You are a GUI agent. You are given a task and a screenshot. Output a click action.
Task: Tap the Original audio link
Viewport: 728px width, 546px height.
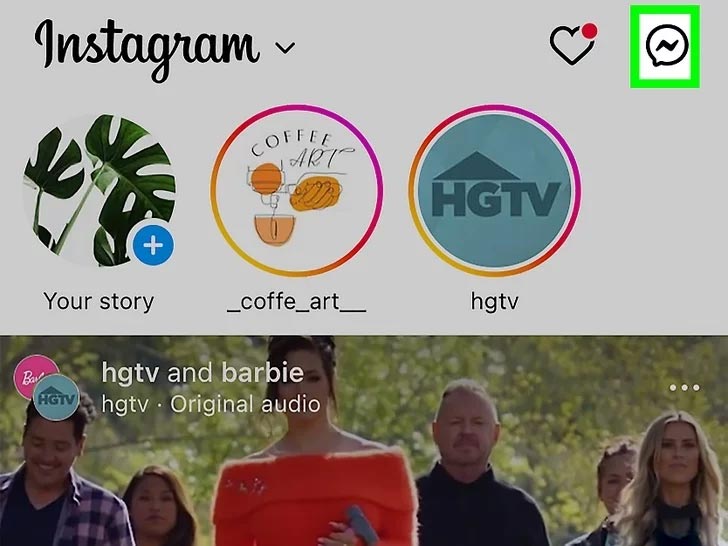(245, 404)
